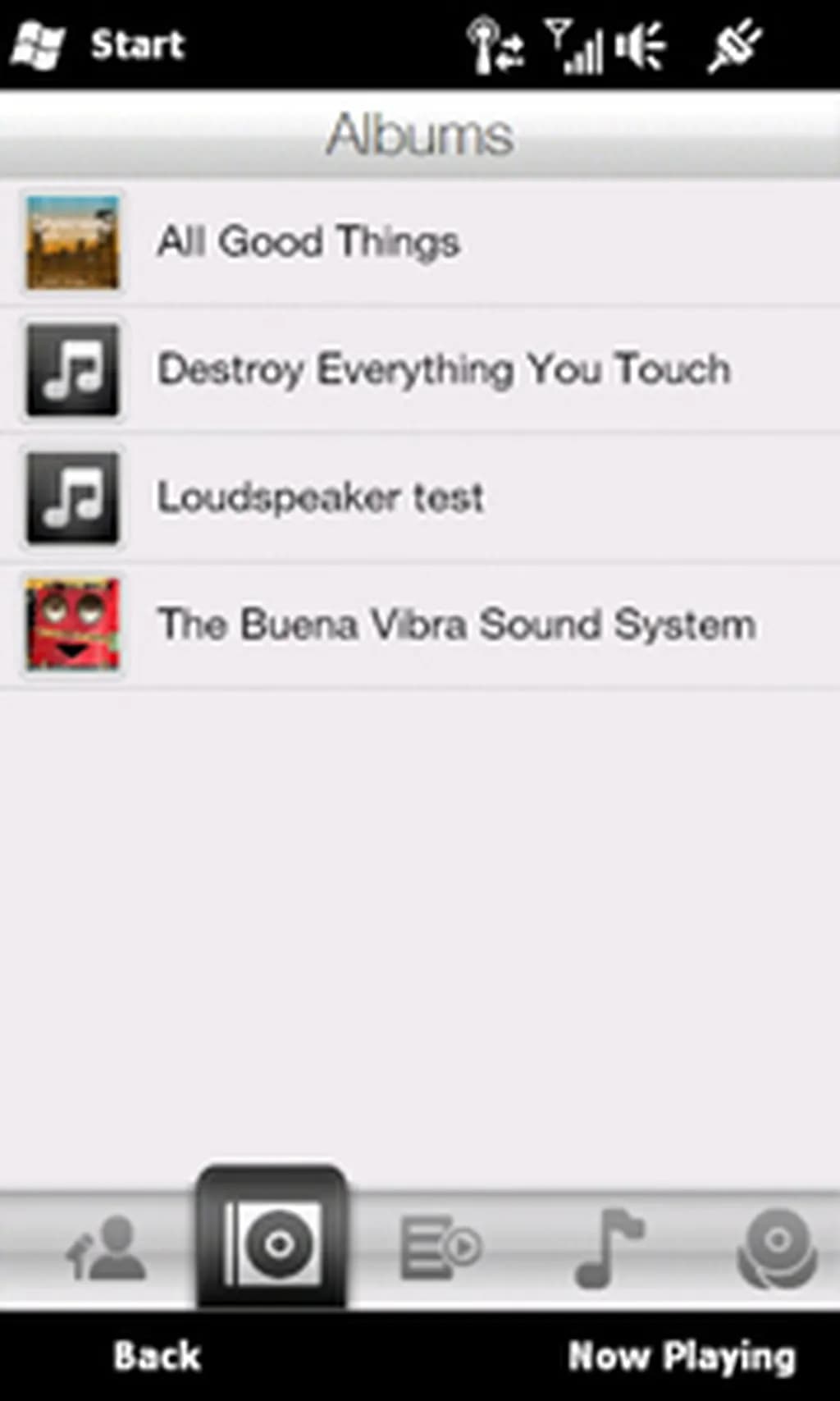Open the Now Playing screen
Screen dimensions: 840x1401
tap(681, 1356)
